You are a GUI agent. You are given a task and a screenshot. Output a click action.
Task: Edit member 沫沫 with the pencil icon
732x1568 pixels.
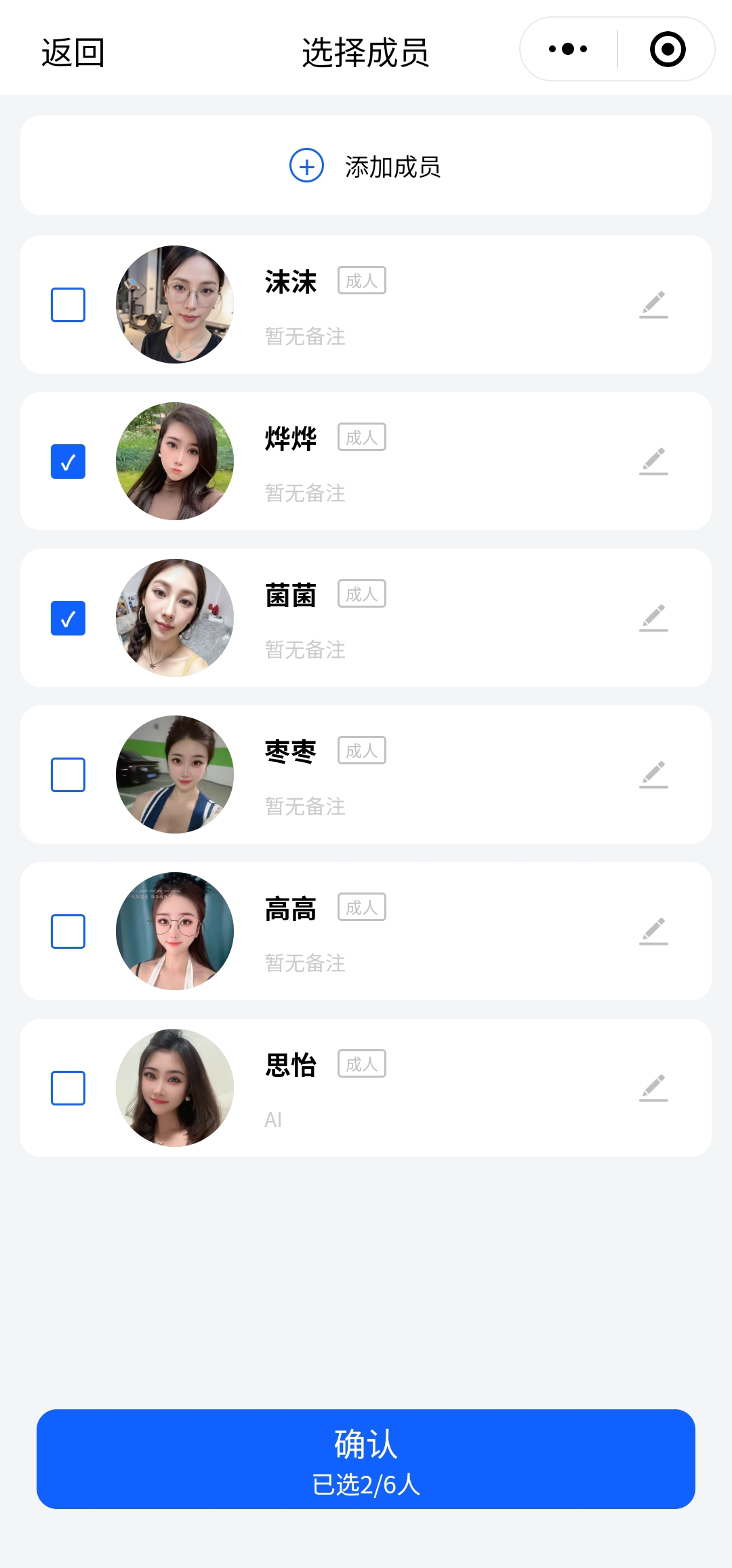653,305
